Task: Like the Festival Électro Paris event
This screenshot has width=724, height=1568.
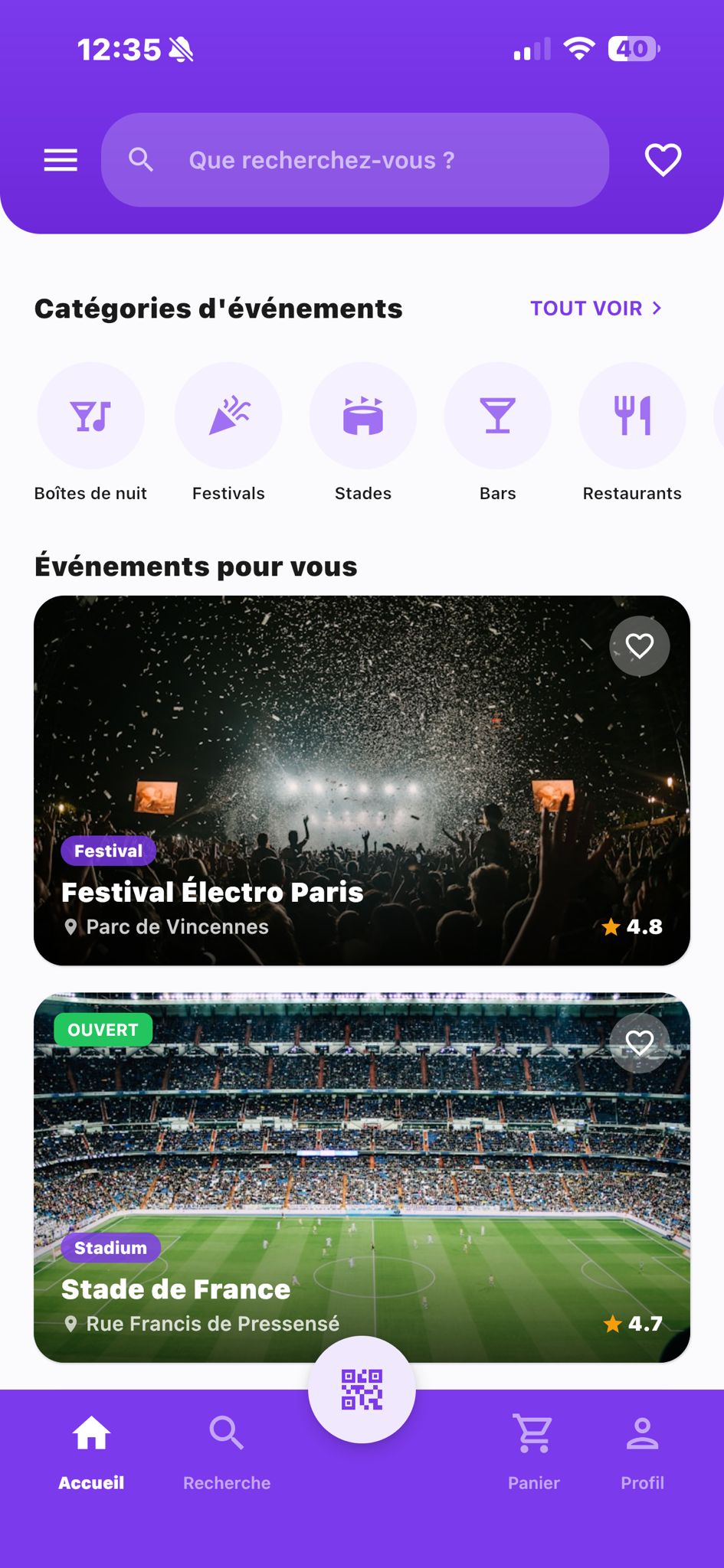Action: (x=640, y=646)
